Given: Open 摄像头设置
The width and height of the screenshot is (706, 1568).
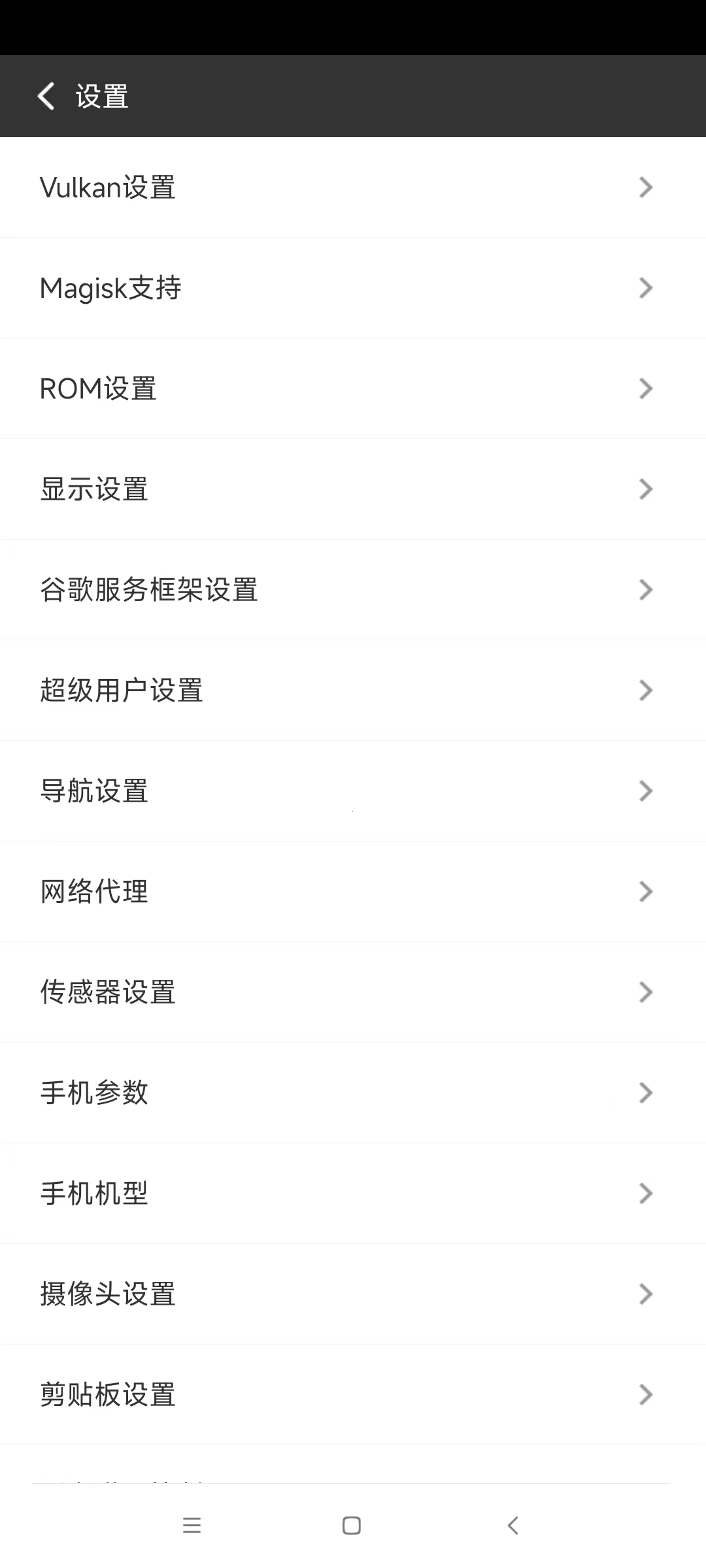Looking at the screenshot, I should (x=353, y=1294).
